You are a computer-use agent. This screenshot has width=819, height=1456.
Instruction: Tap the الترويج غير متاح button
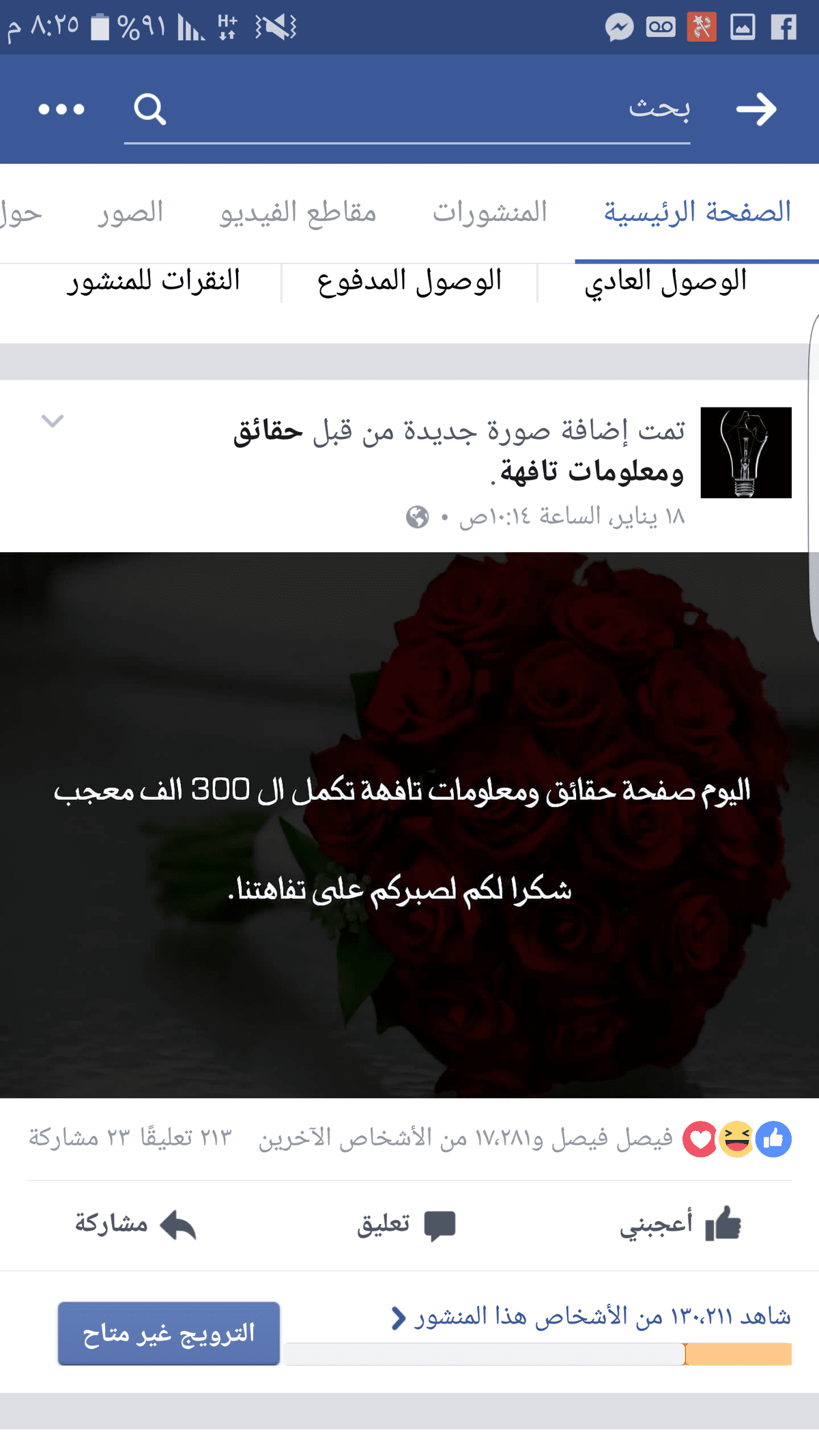[x=169, y=1333]
